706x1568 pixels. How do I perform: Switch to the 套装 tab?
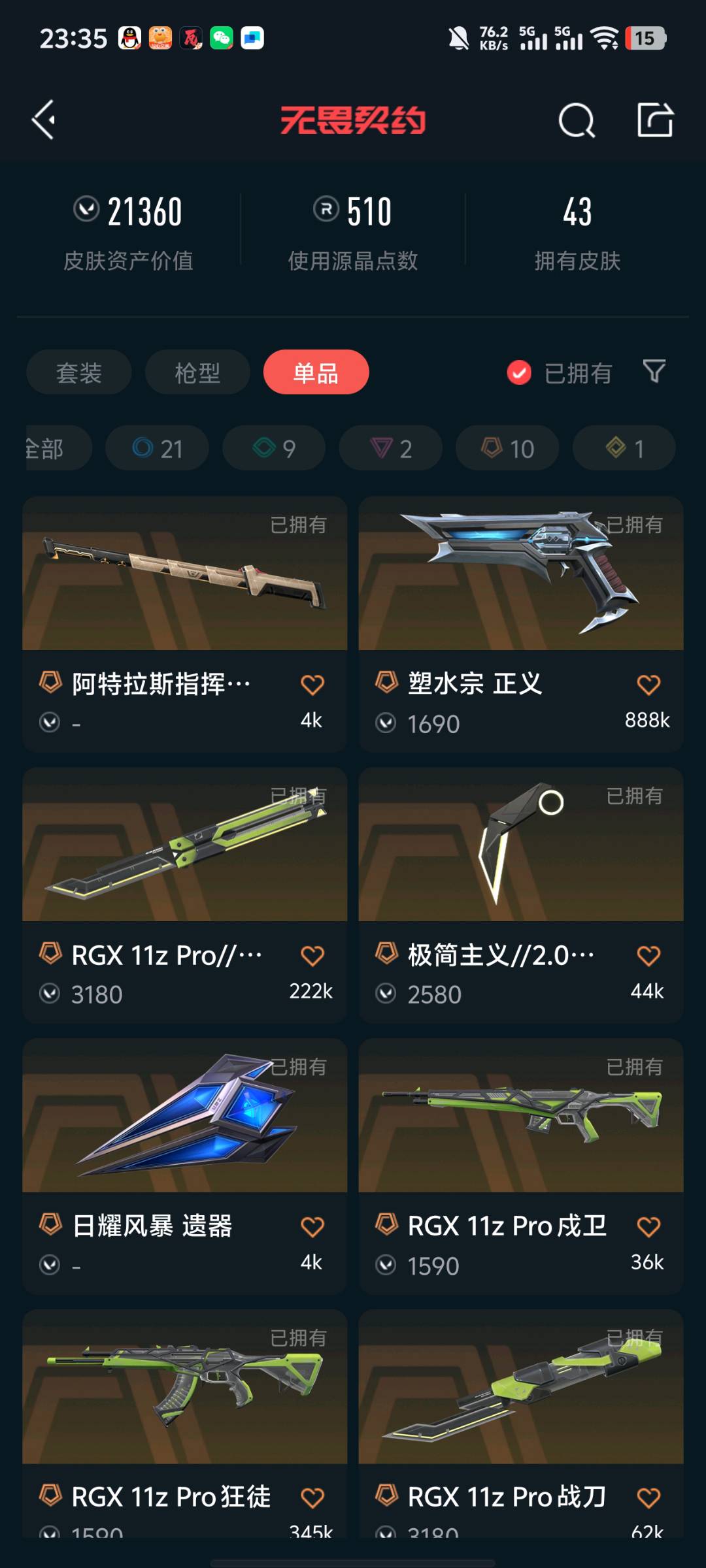pyautogui.click(x=79, y=372)
